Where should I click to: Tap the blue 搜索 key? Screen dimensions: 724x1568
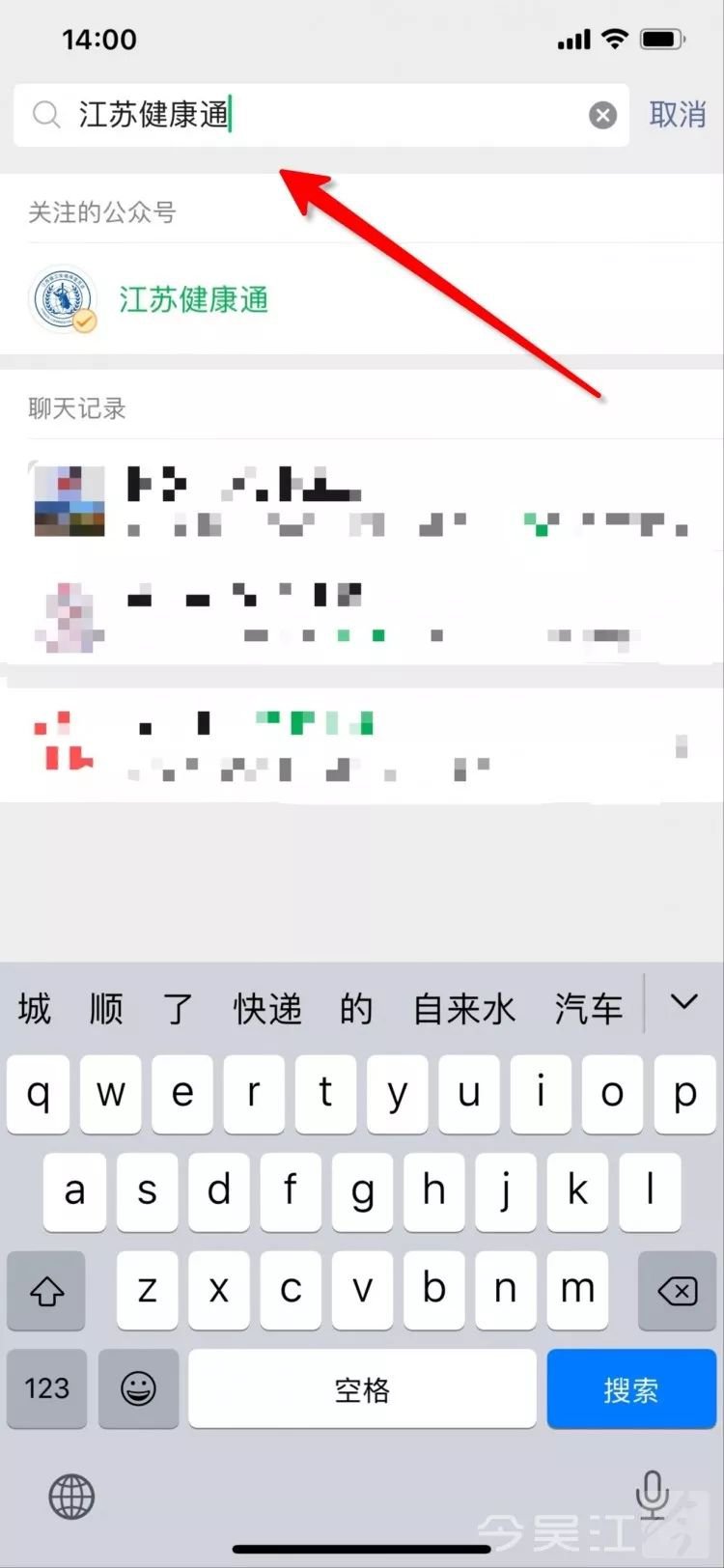point(630,1389)
